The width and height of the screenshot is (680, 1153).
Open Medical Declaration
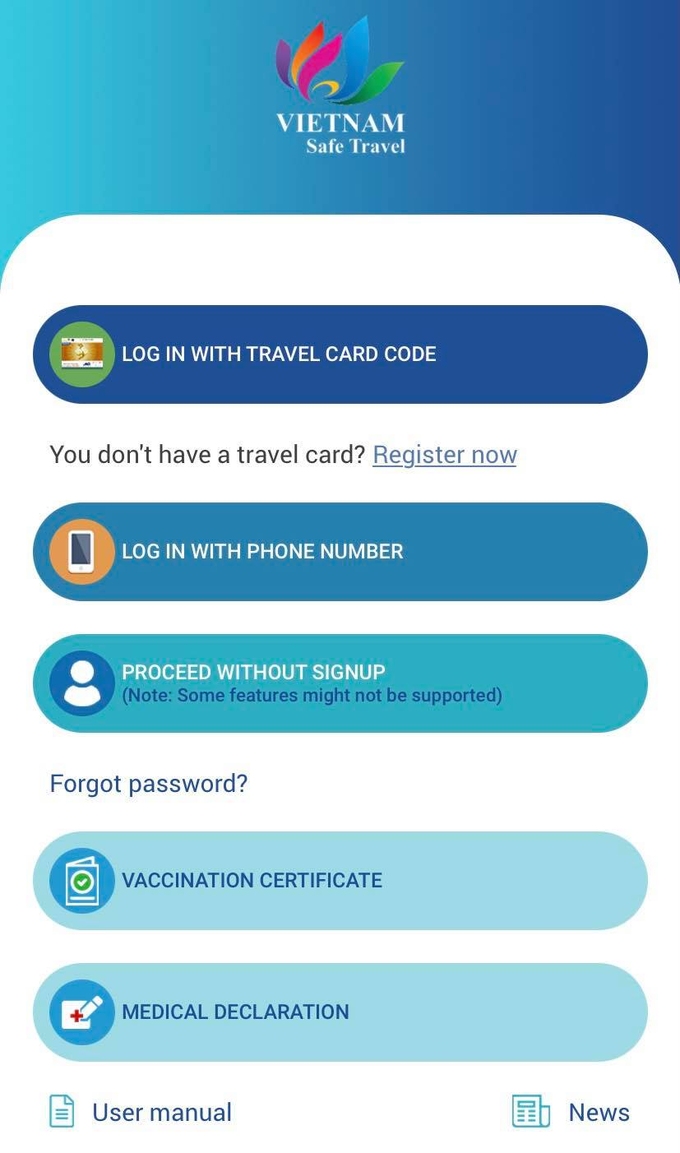click(x=340, y=1011)
